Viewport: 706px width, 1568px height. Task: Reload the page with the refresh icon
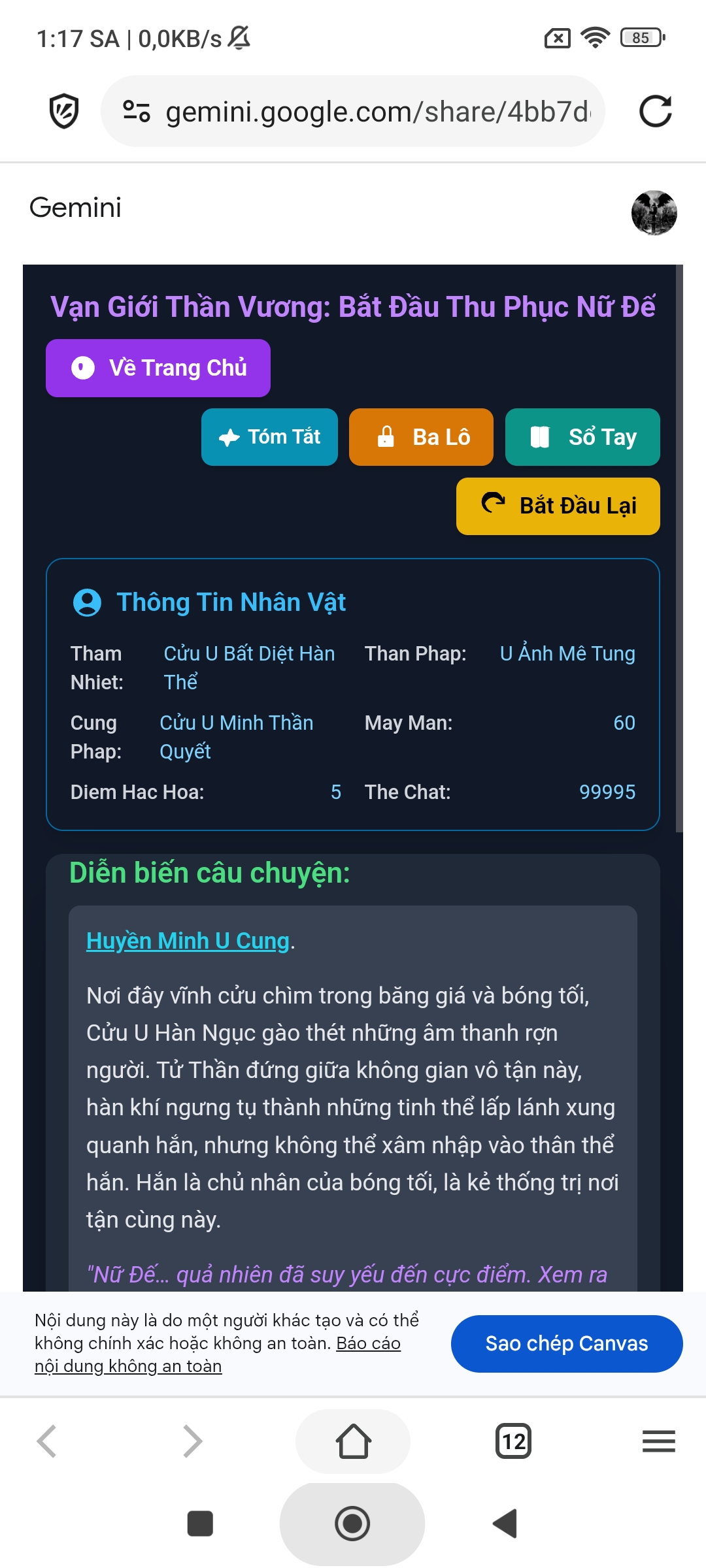655,111
